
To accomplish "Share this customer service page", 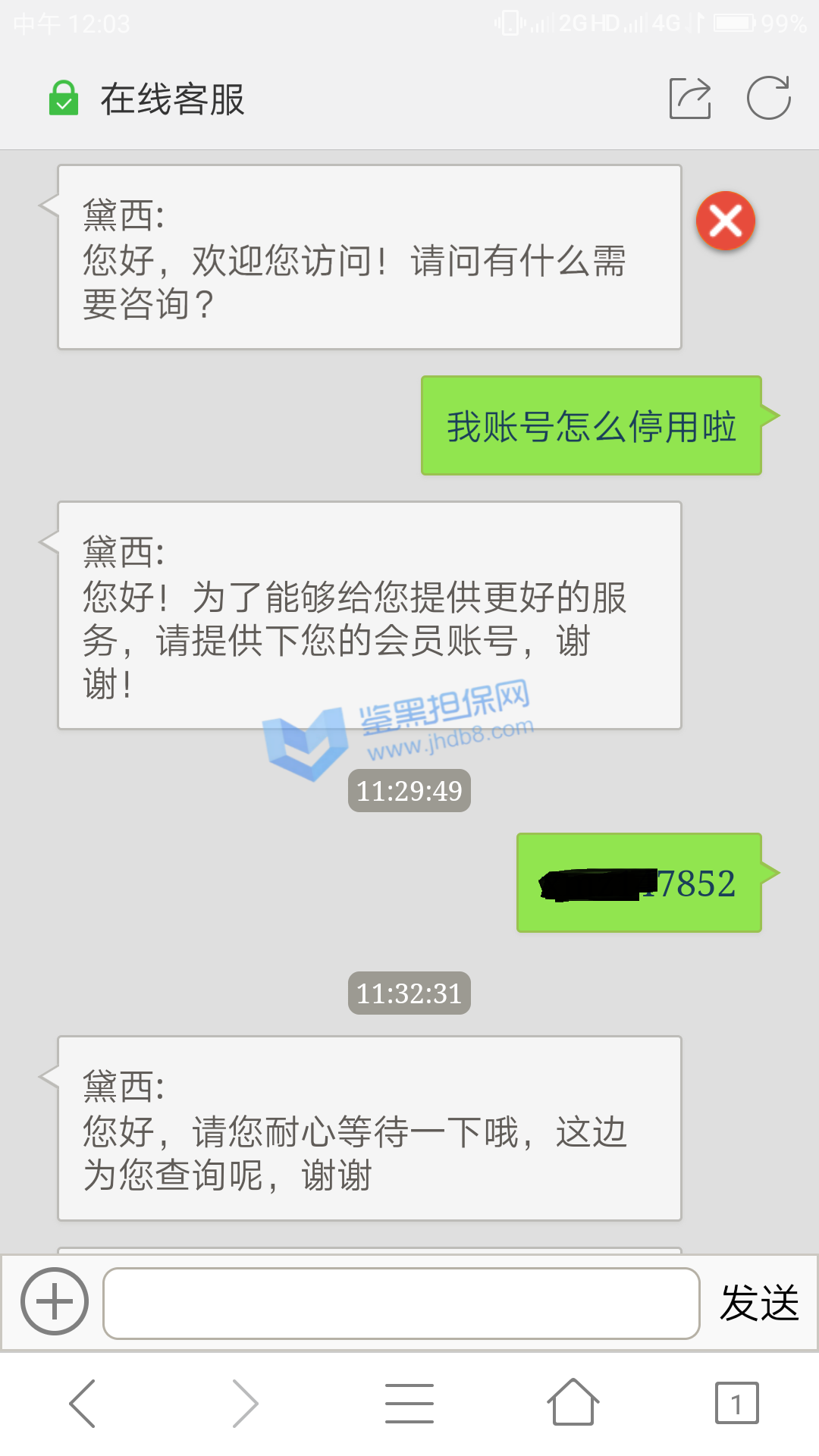I will (x=690, y=99).
